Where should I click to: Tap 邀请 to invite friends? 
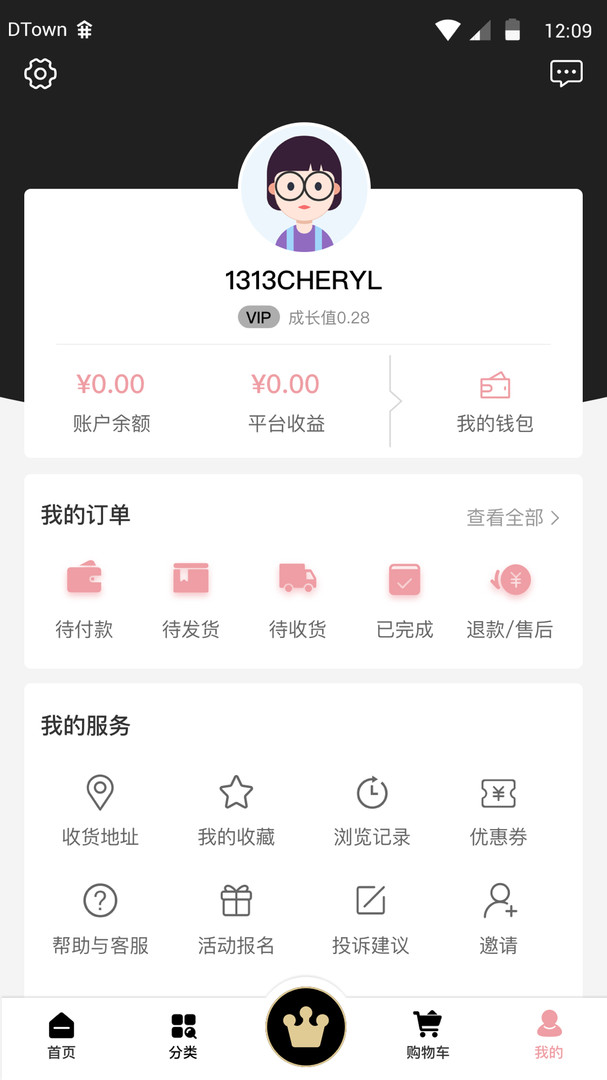(x=498, y=918)
